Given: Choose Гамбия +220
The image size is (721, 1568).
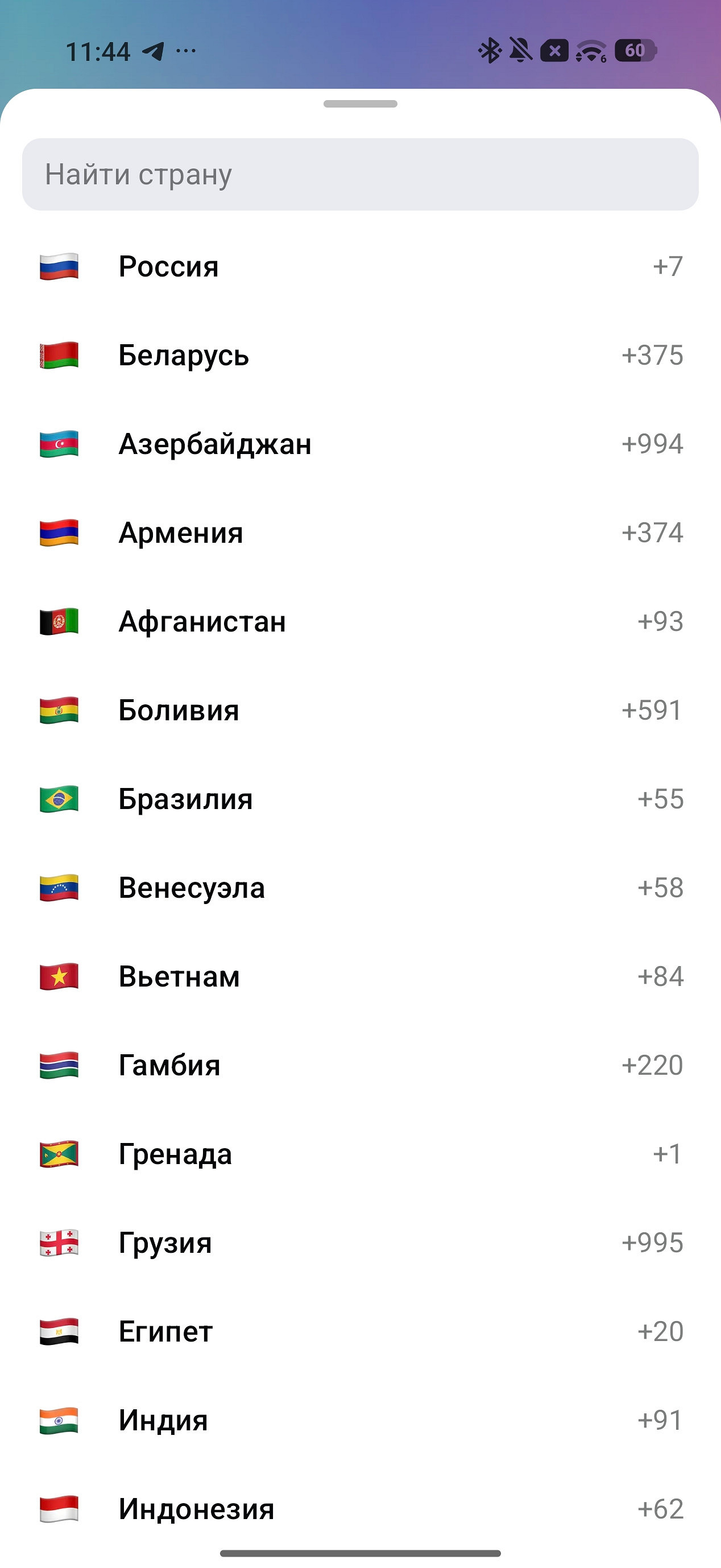Looking at the screenshot, I should tap(360, 1066).
